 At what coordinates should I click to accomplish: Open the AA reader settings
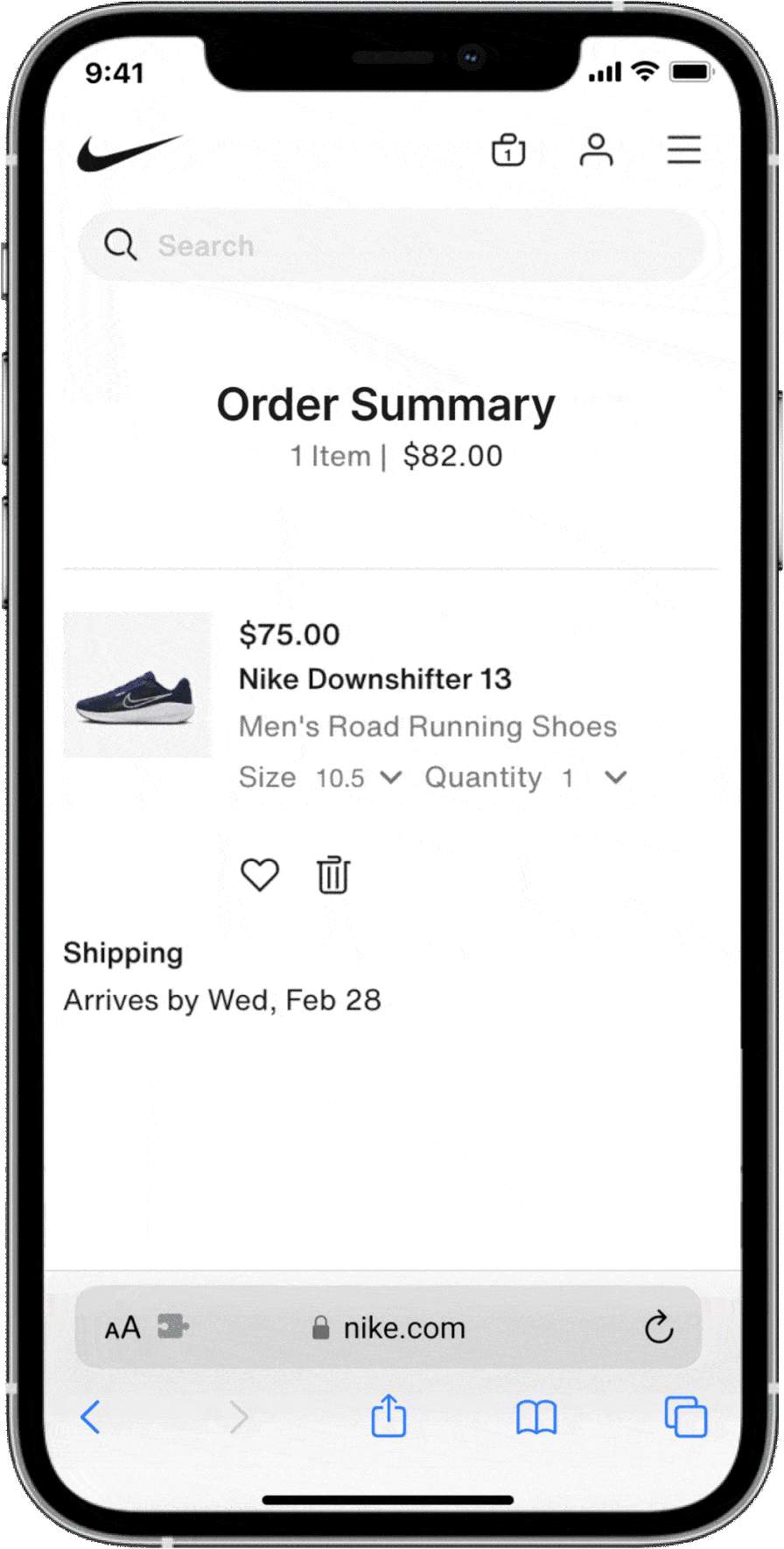[x=122, y=1328]
